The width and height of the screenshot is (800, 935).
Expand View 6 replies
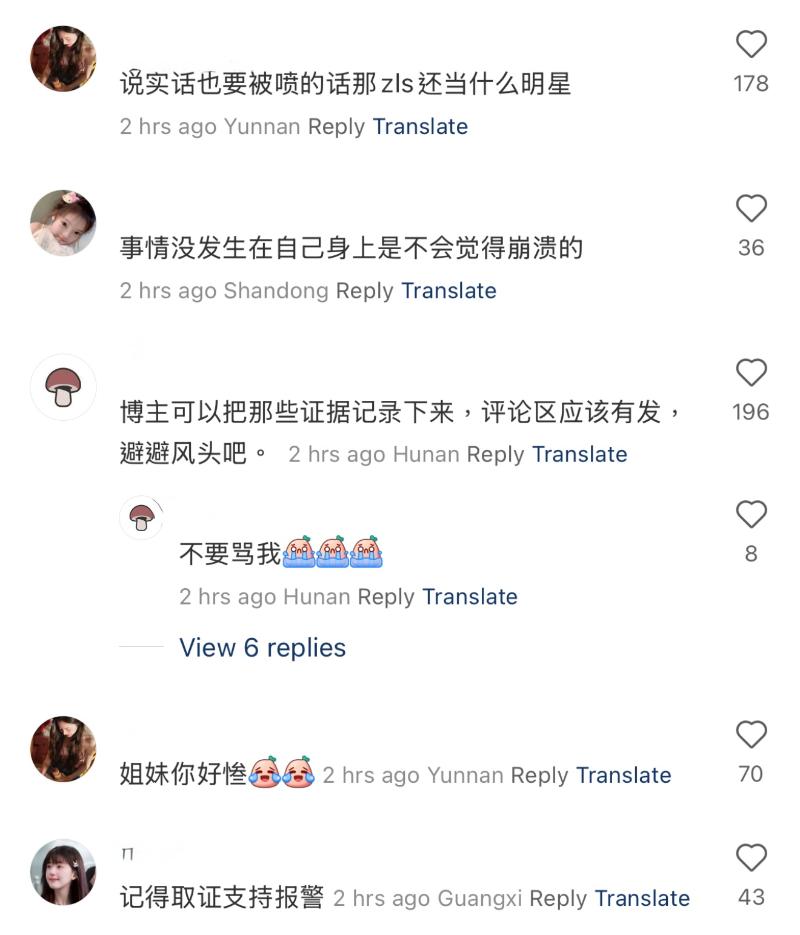click(262, 648)
